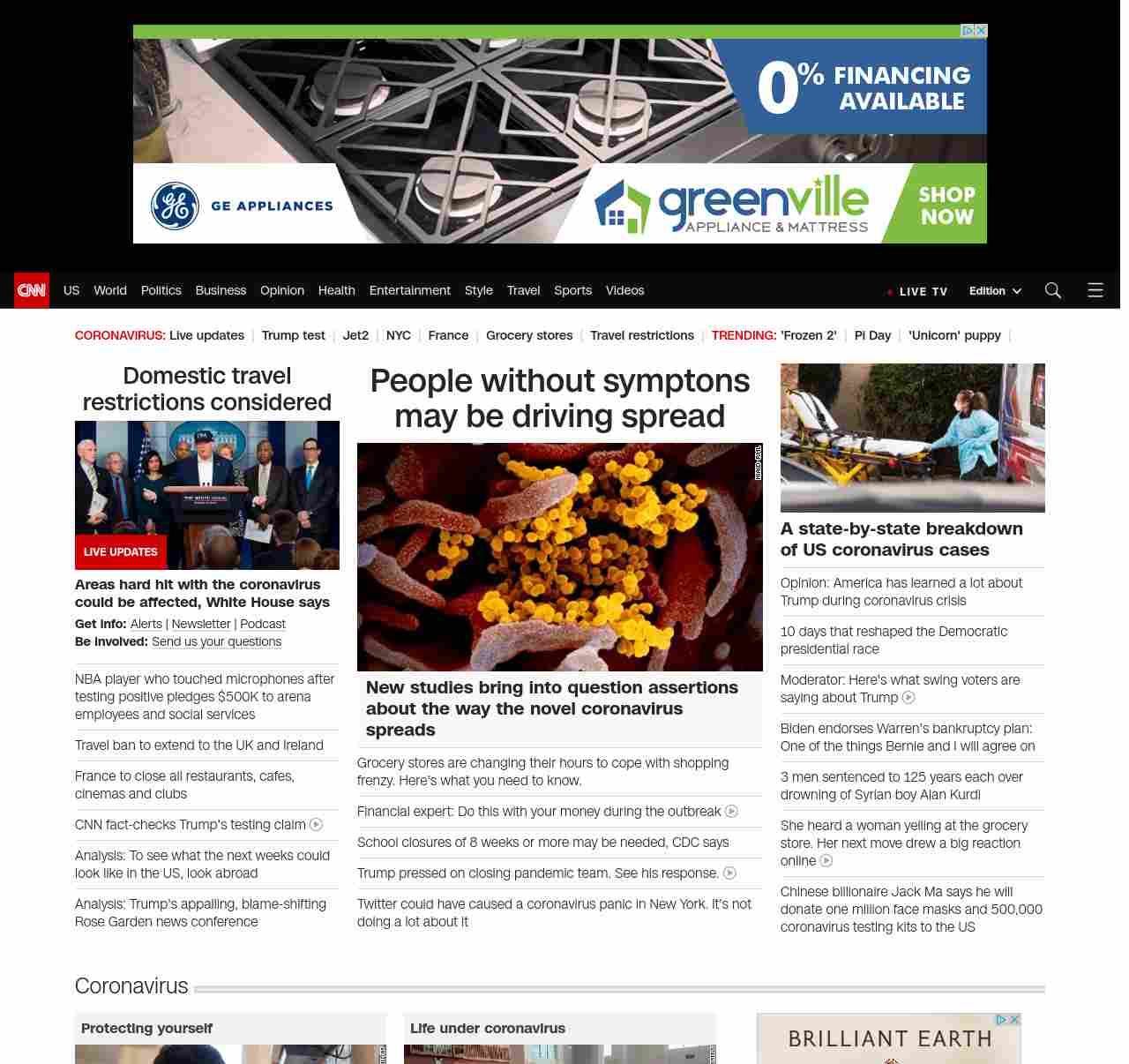
Task: Open the Politics section
Action: [x=161, y=290]
